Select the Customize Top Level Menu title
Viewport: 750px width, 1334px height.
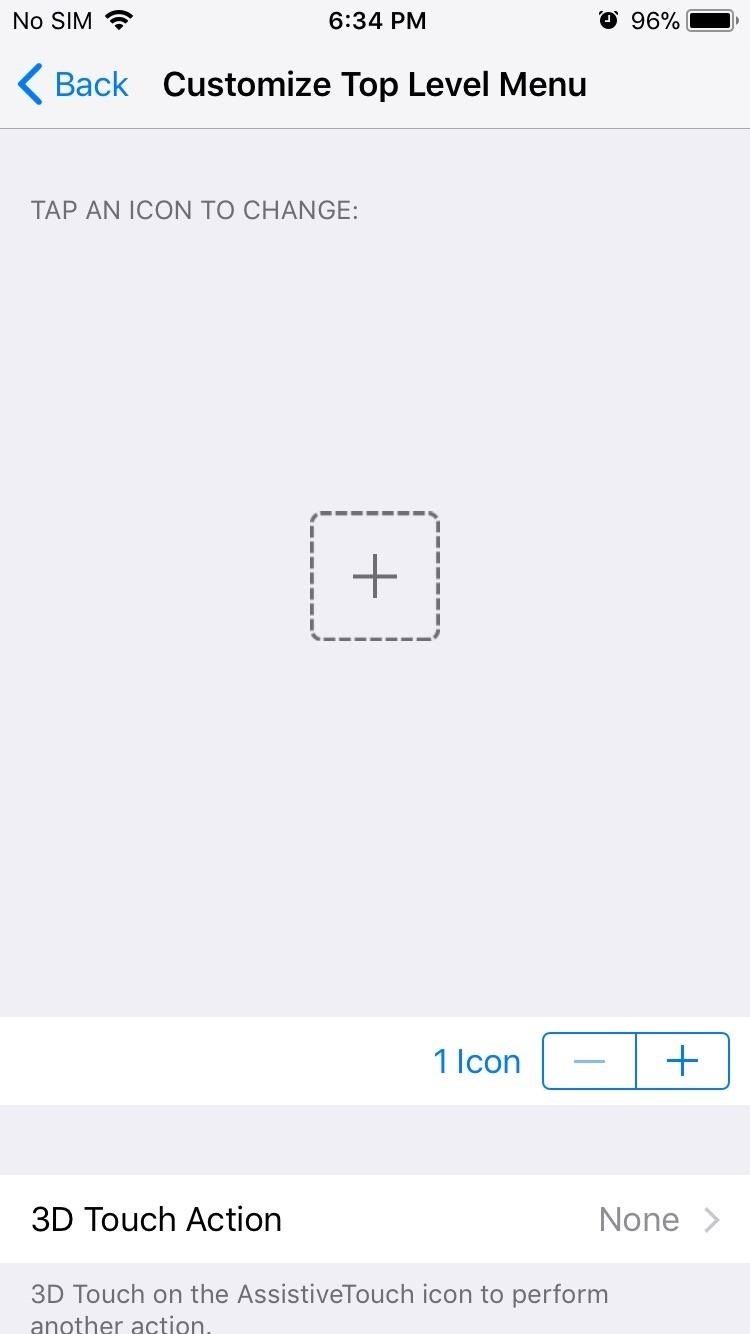[375, 84]
